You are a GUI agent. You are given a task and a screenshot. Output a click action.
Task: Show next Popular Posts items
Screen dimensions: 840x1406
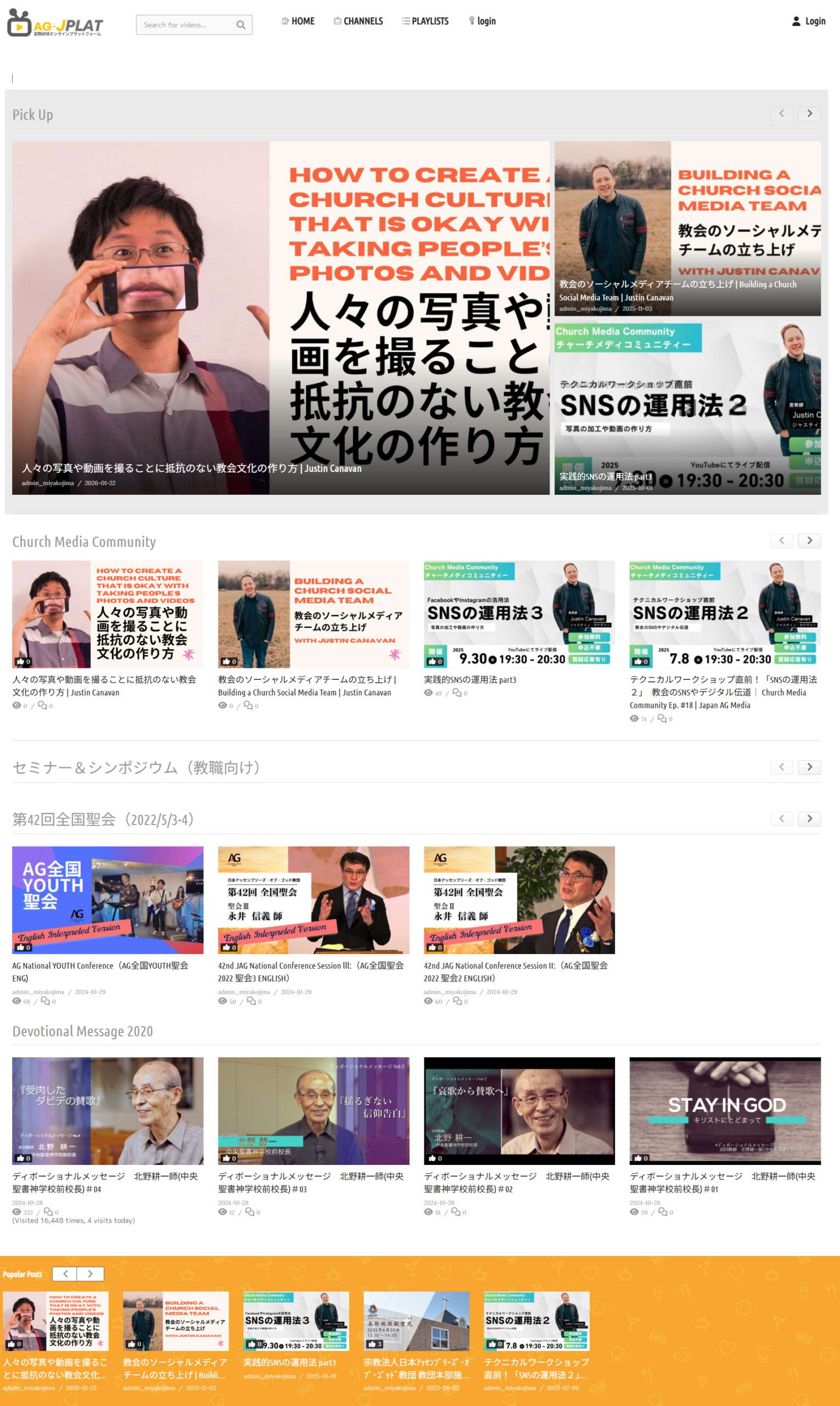point(91,1274)
